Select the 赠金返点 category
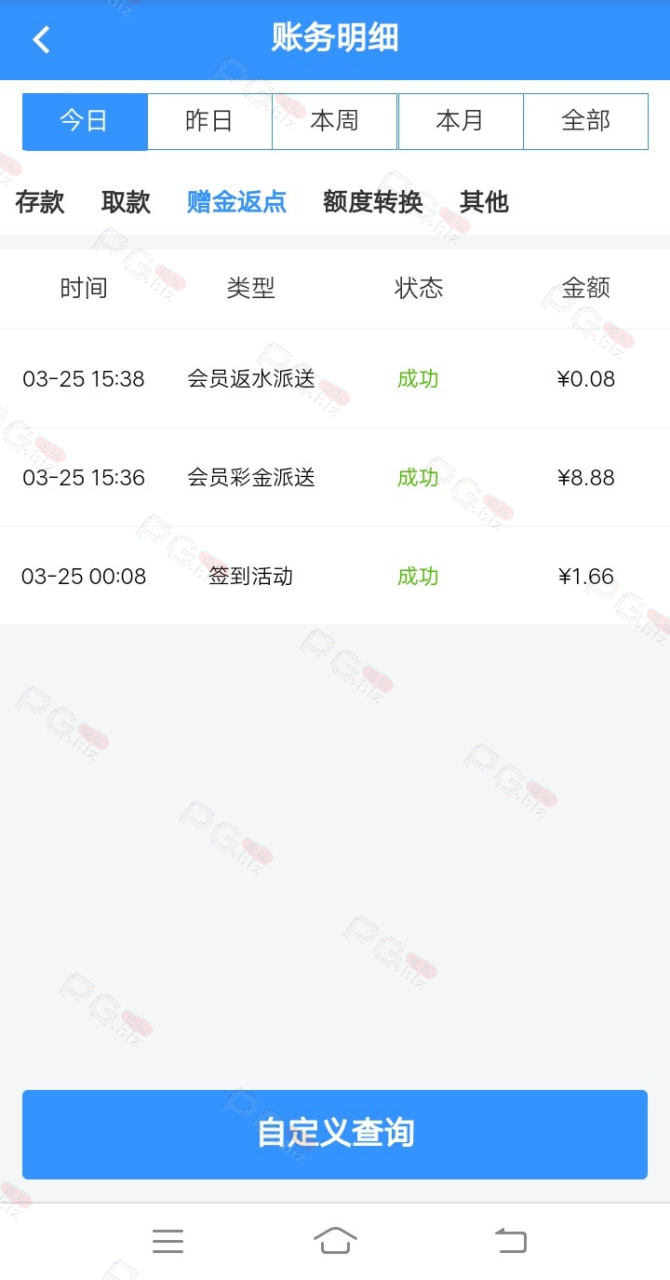The width and height of the screenshot is (670, 1280). [237, 202]
